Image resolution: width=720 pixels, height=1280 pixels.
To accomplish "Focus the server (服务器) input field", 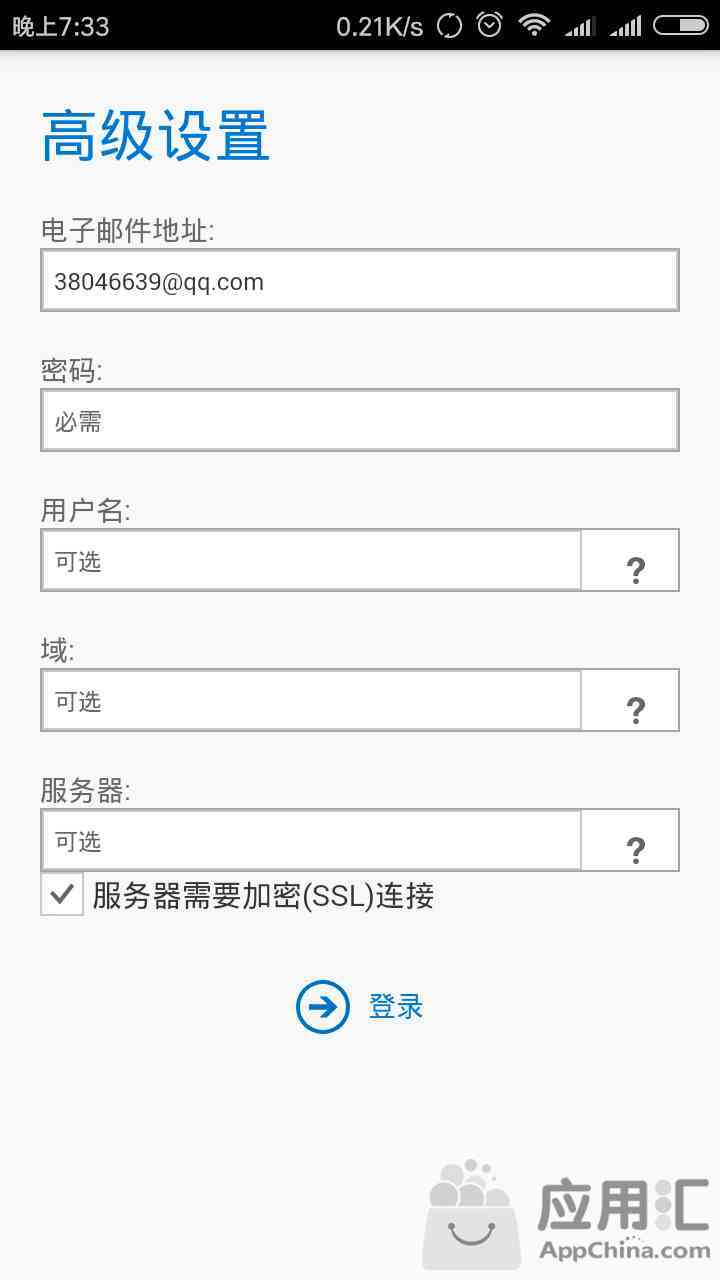I will point(311,840).
